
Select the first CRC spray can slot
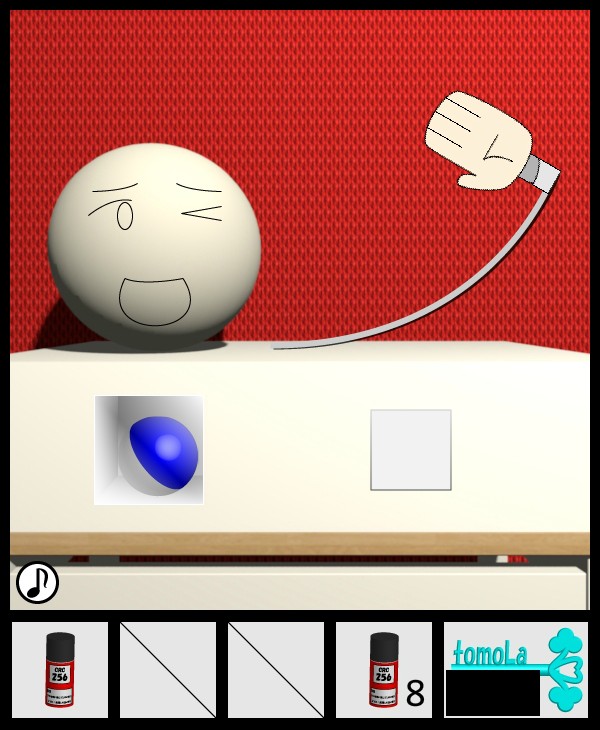pyautogui.click(x=60, y=670)
